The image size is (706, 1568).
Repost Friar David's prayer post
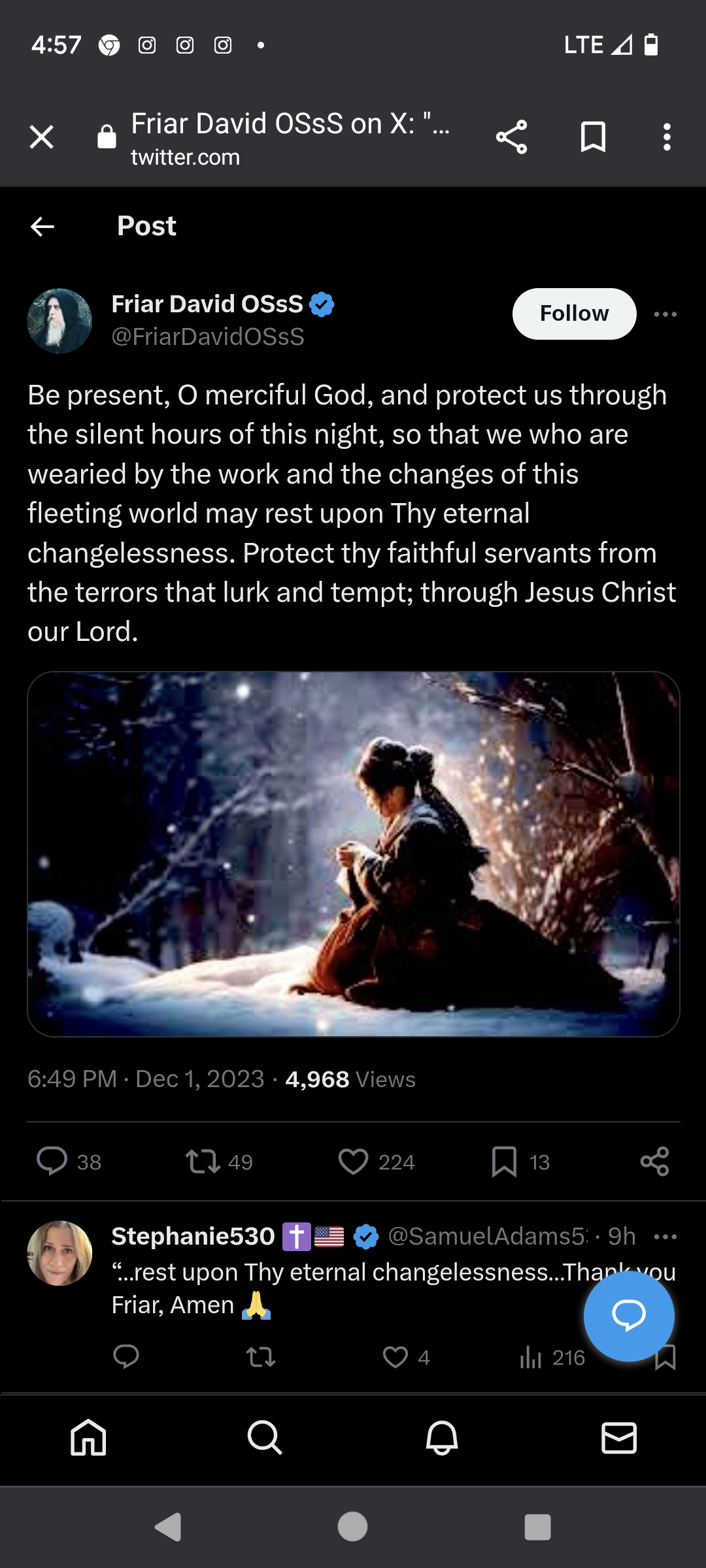point(203,1161)
